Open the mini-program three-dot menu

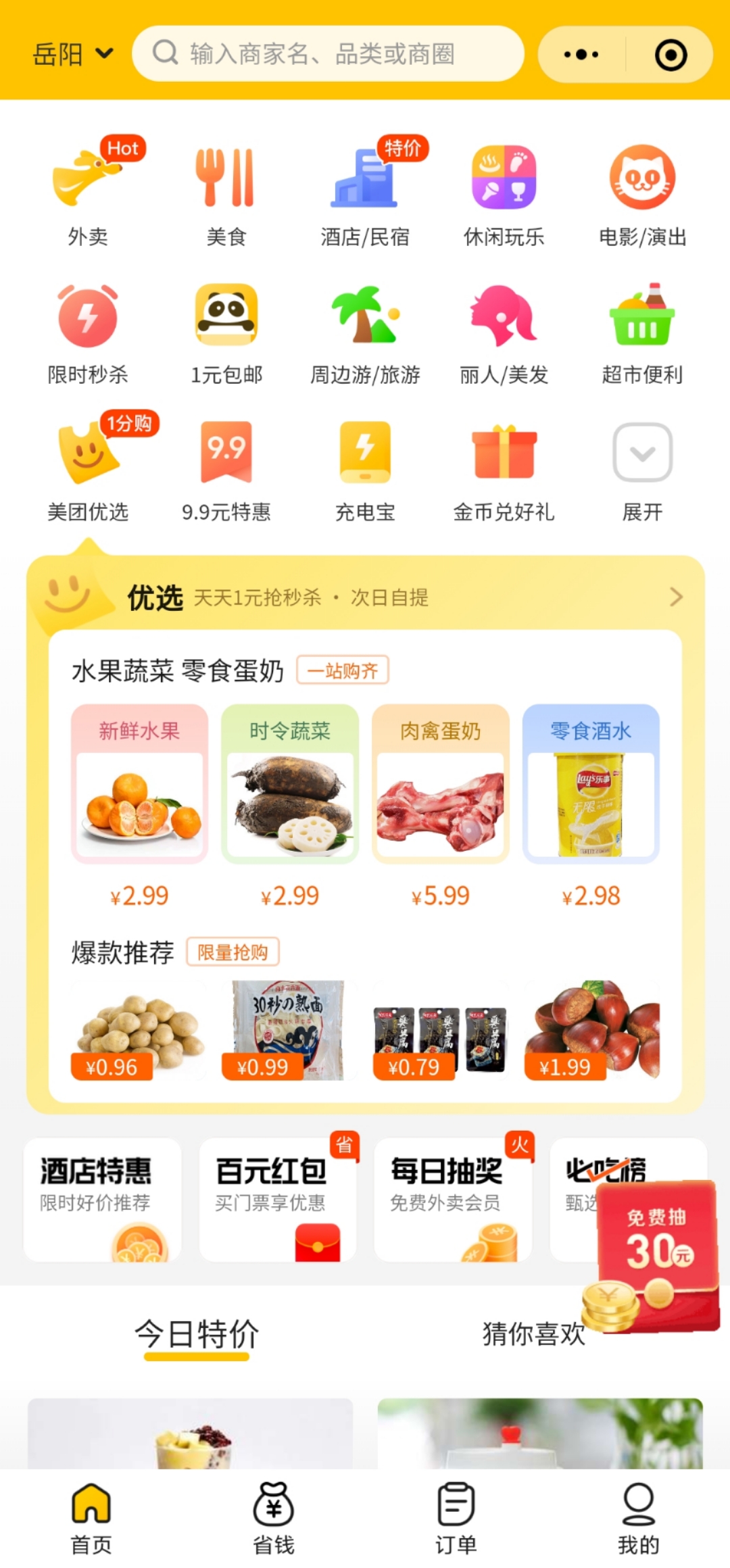[x=581, y=54]
